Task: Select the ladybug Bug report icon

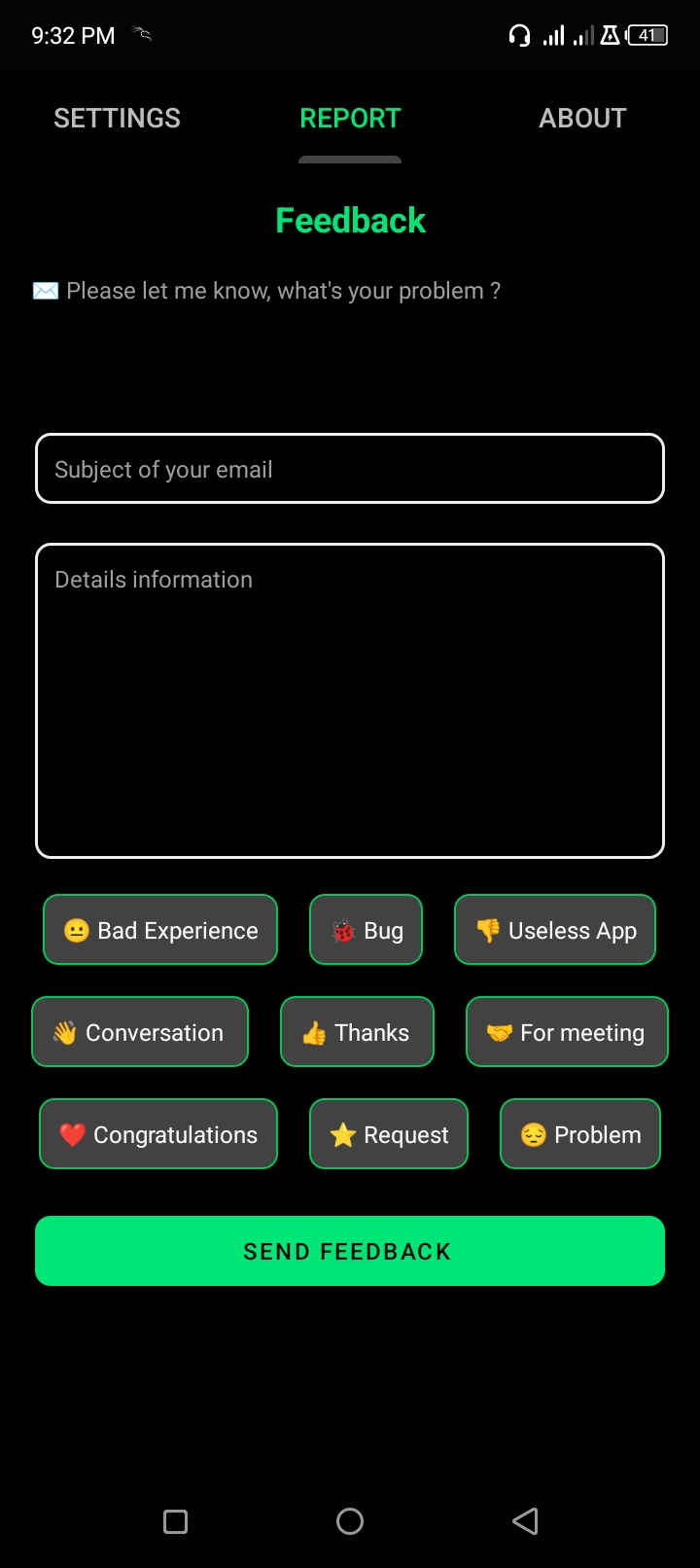Action: point(341,930)
